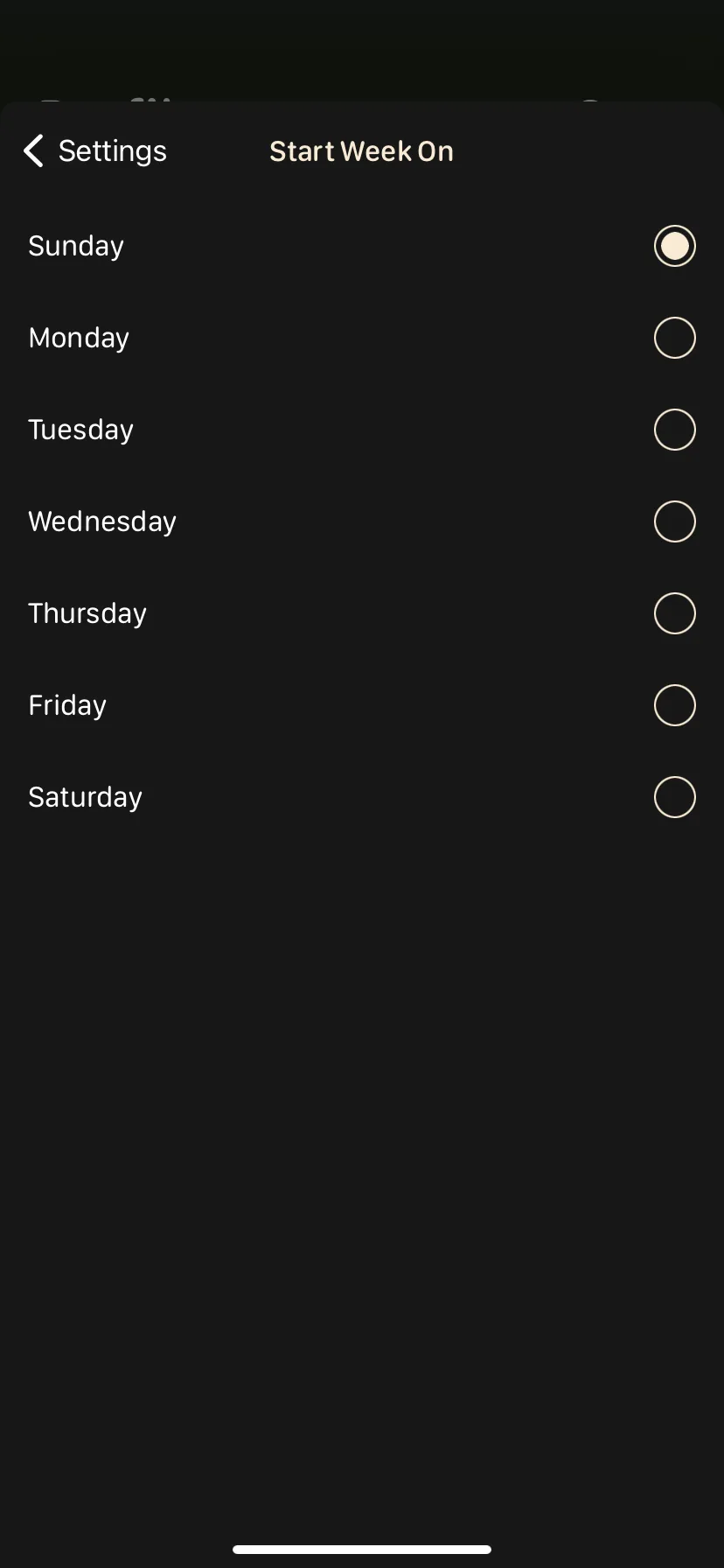Click the Saturday list row
Screen dimensions: 724x1568
tap(85, 796)
